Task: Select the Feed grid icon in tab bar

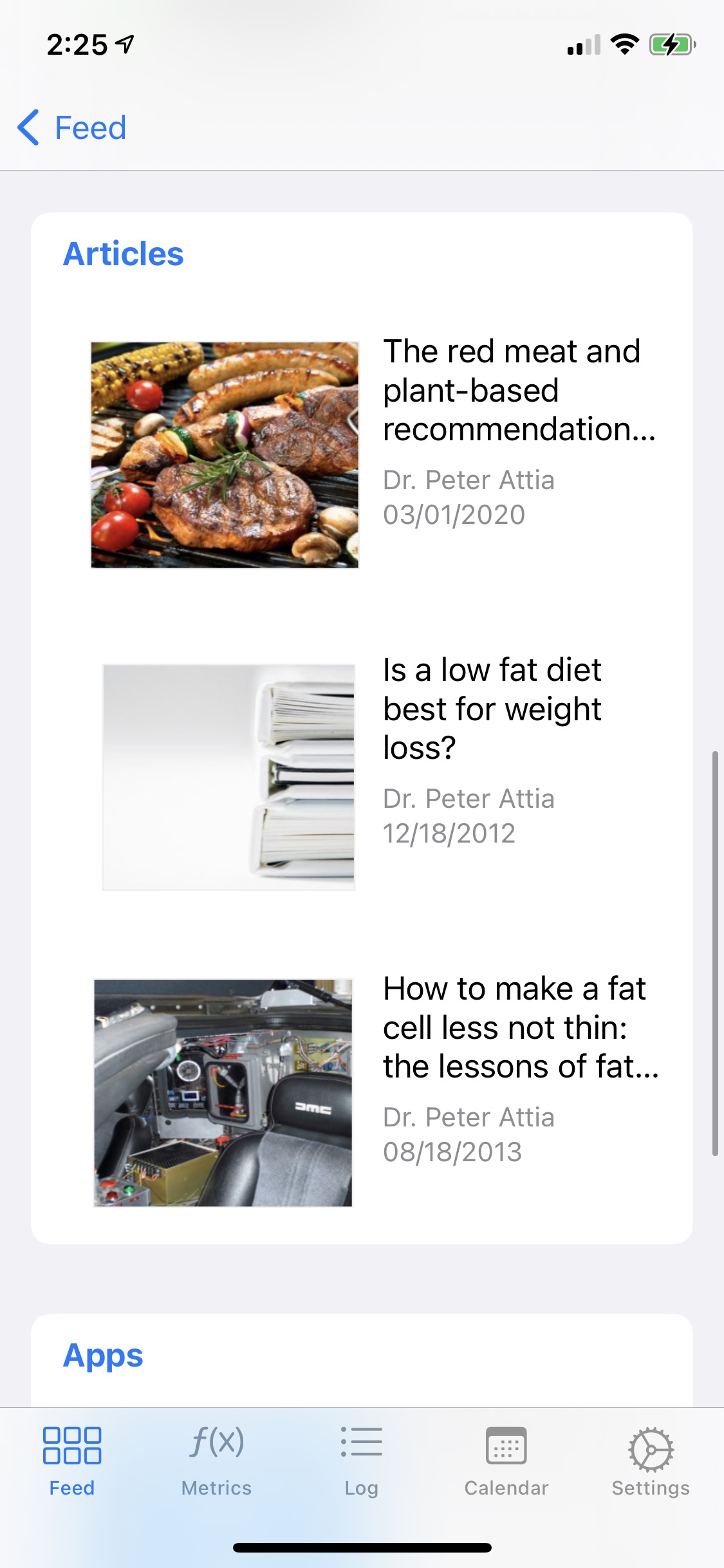Action: coord(71,1451)
